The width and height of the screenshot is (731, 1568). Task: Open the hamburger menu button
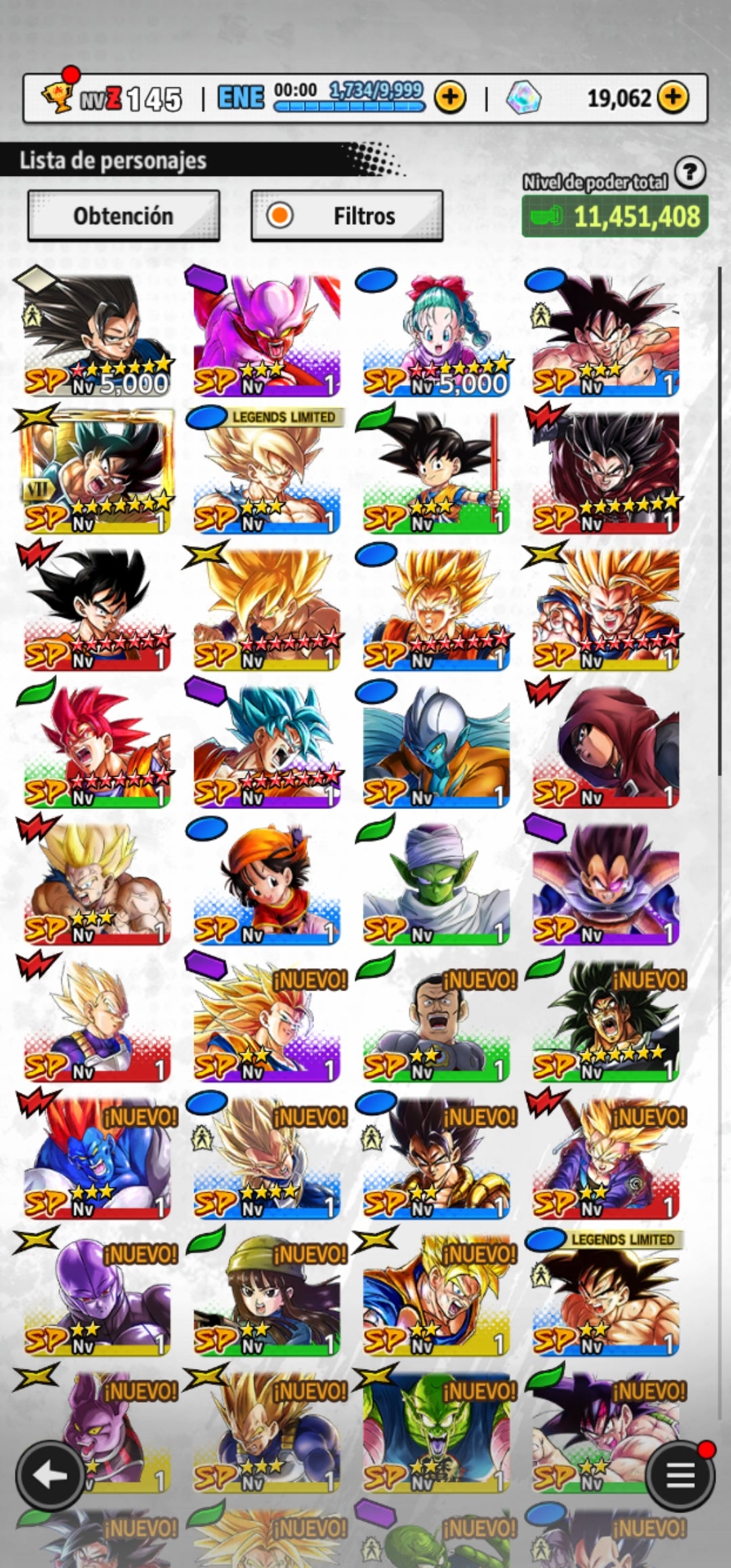pos(680,1475)
